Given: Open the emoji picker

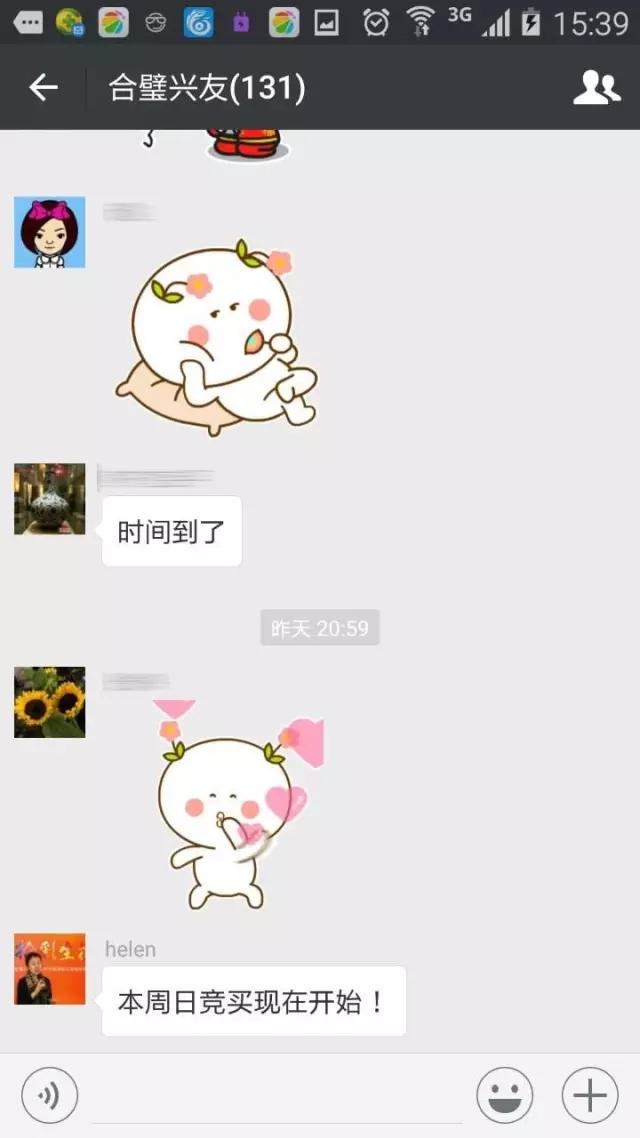Looking at the screenshot, I should click(x=504, y=1096).
